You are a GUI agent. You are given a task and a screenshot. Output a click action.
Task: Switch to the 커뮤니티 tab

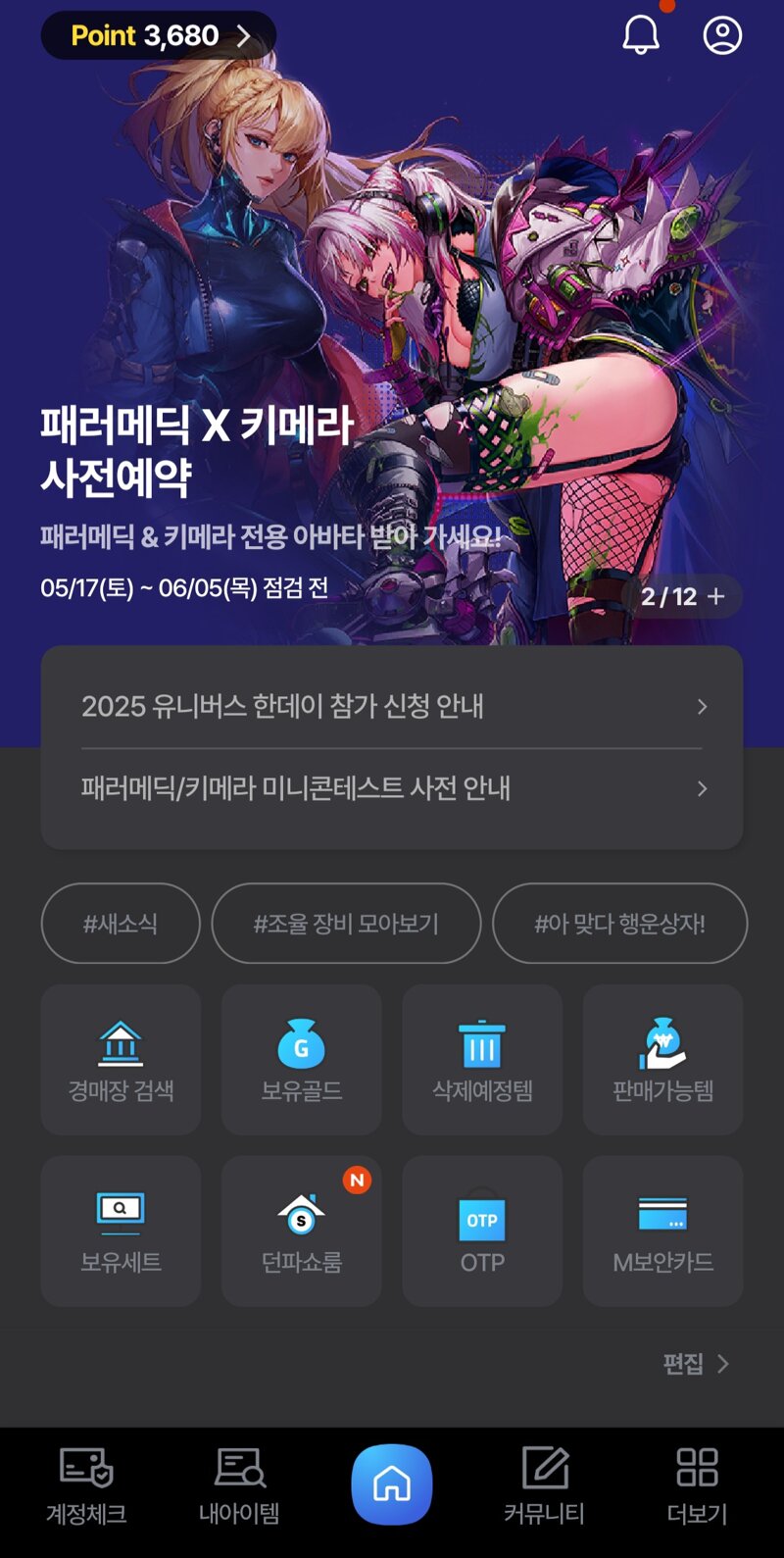[x=544, y=1485]
